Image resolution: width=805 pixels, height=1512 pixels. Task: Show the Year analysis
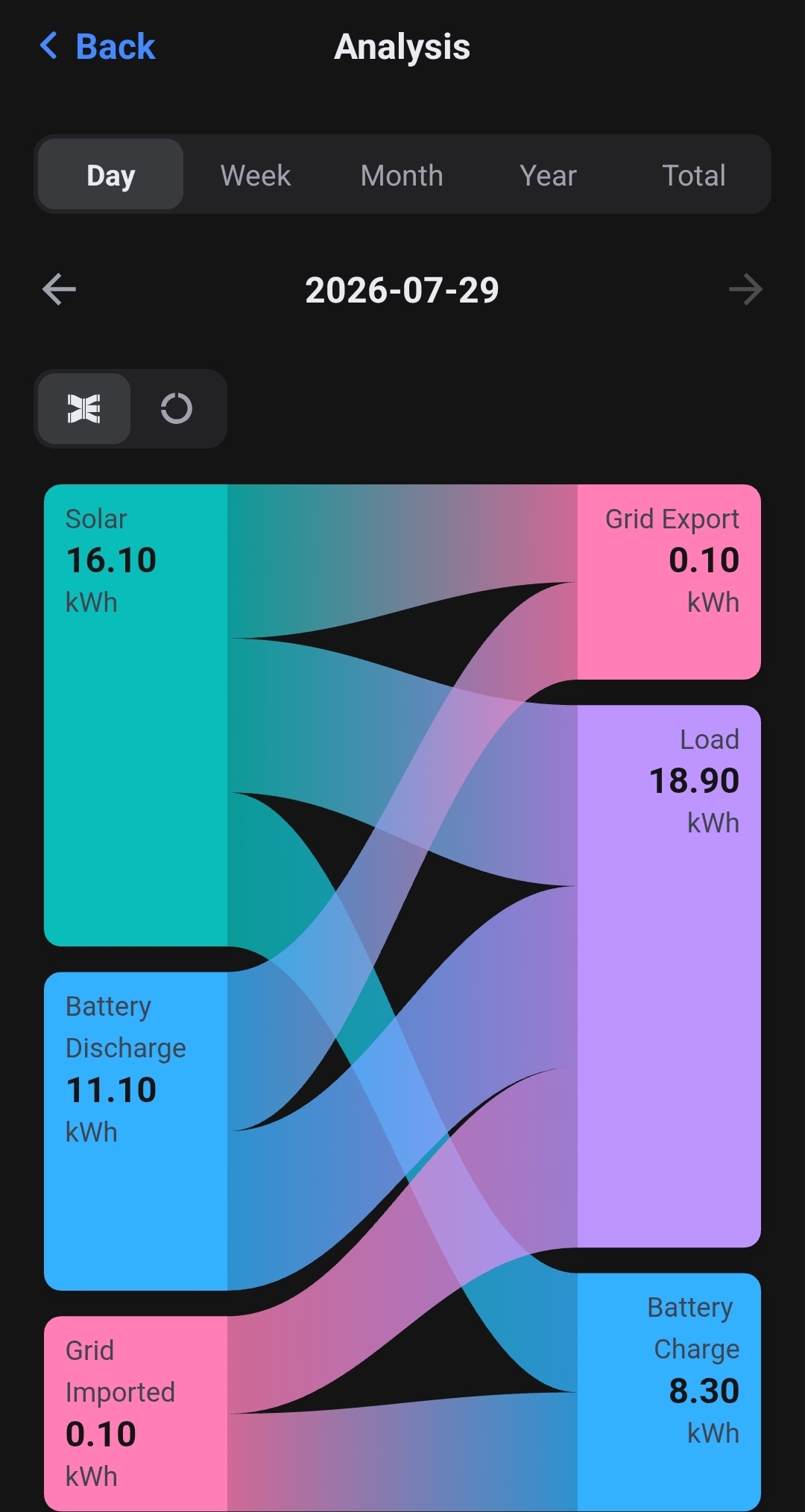coord(548,175)
